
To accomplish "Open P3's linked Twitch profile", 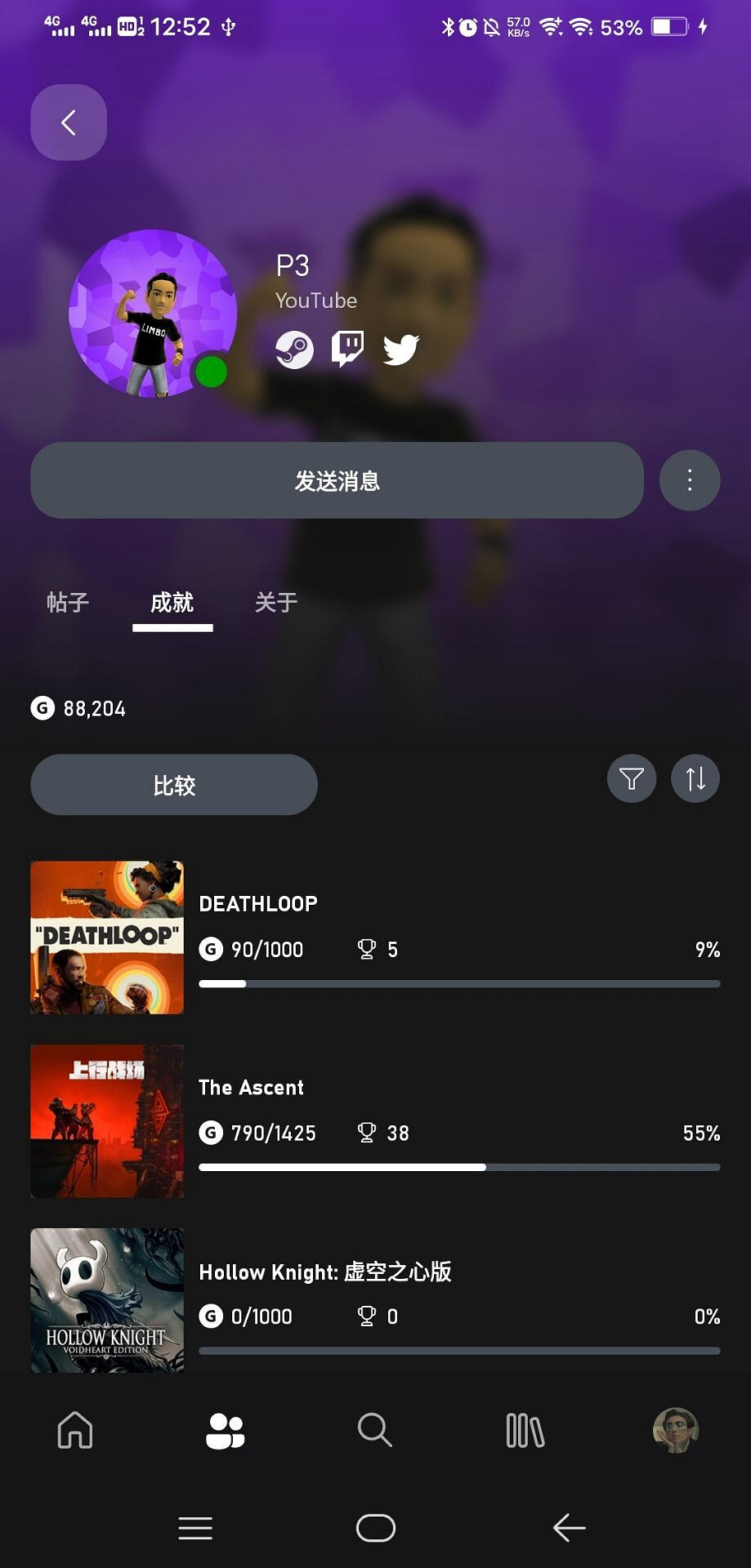I will 346,349.
